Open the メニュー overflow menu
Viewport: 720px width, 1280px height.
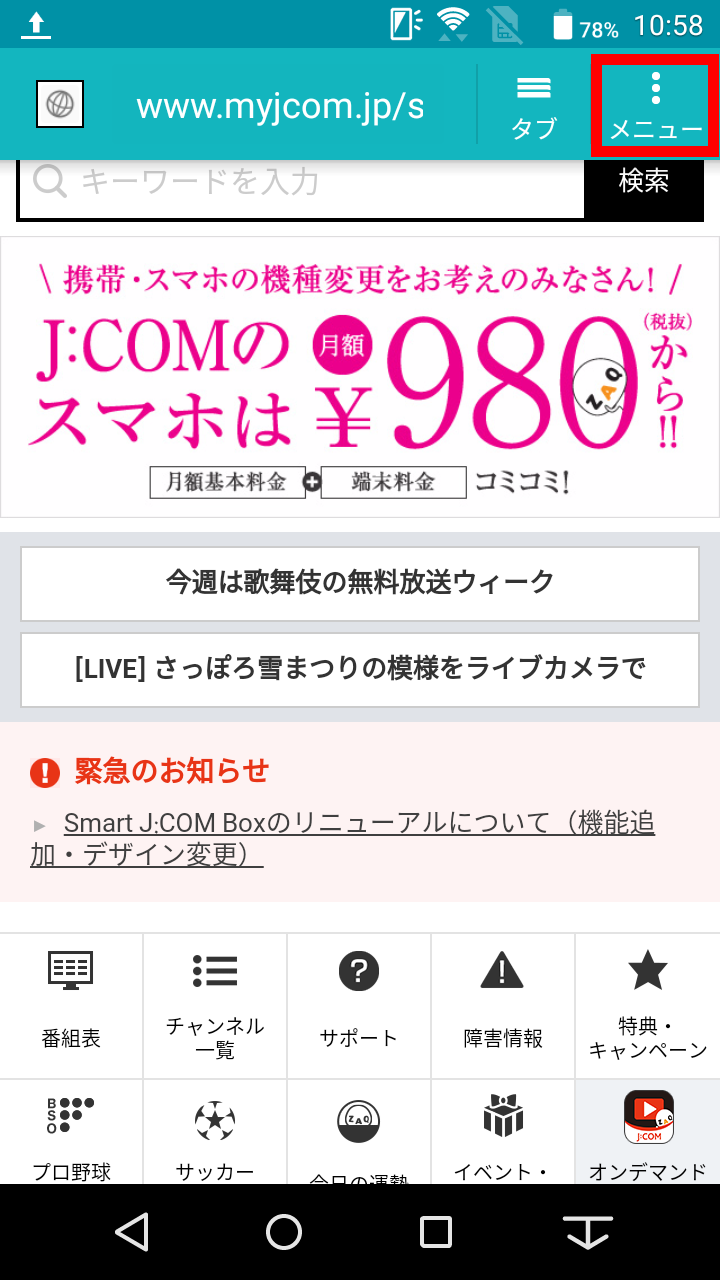tap(655, 105)
